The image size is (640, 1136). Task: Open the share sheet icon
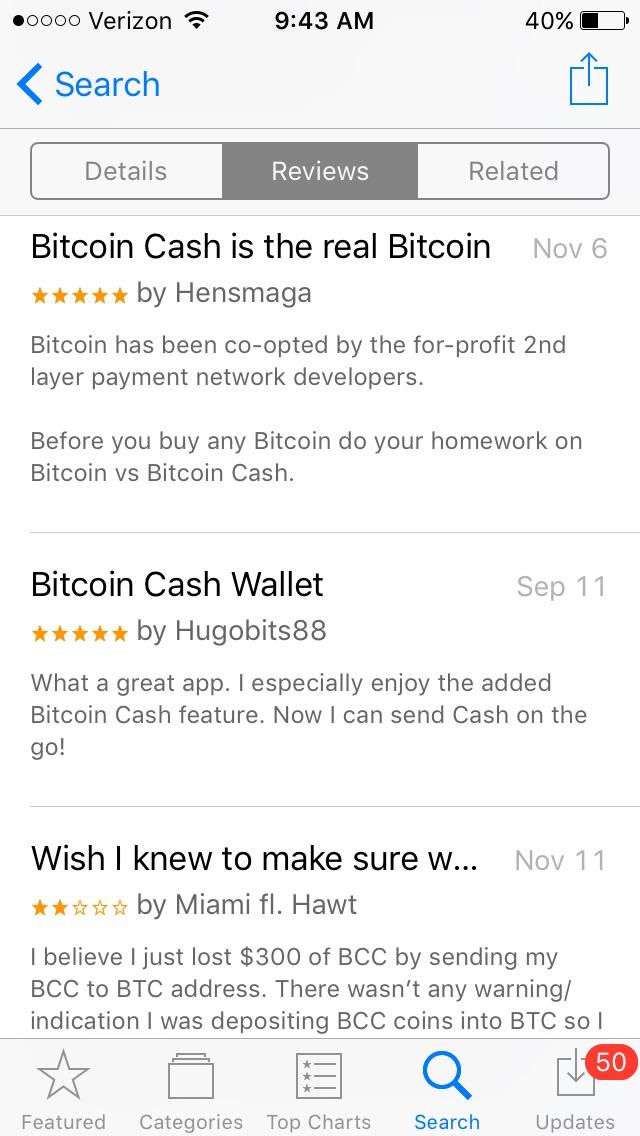pos(588,81)
